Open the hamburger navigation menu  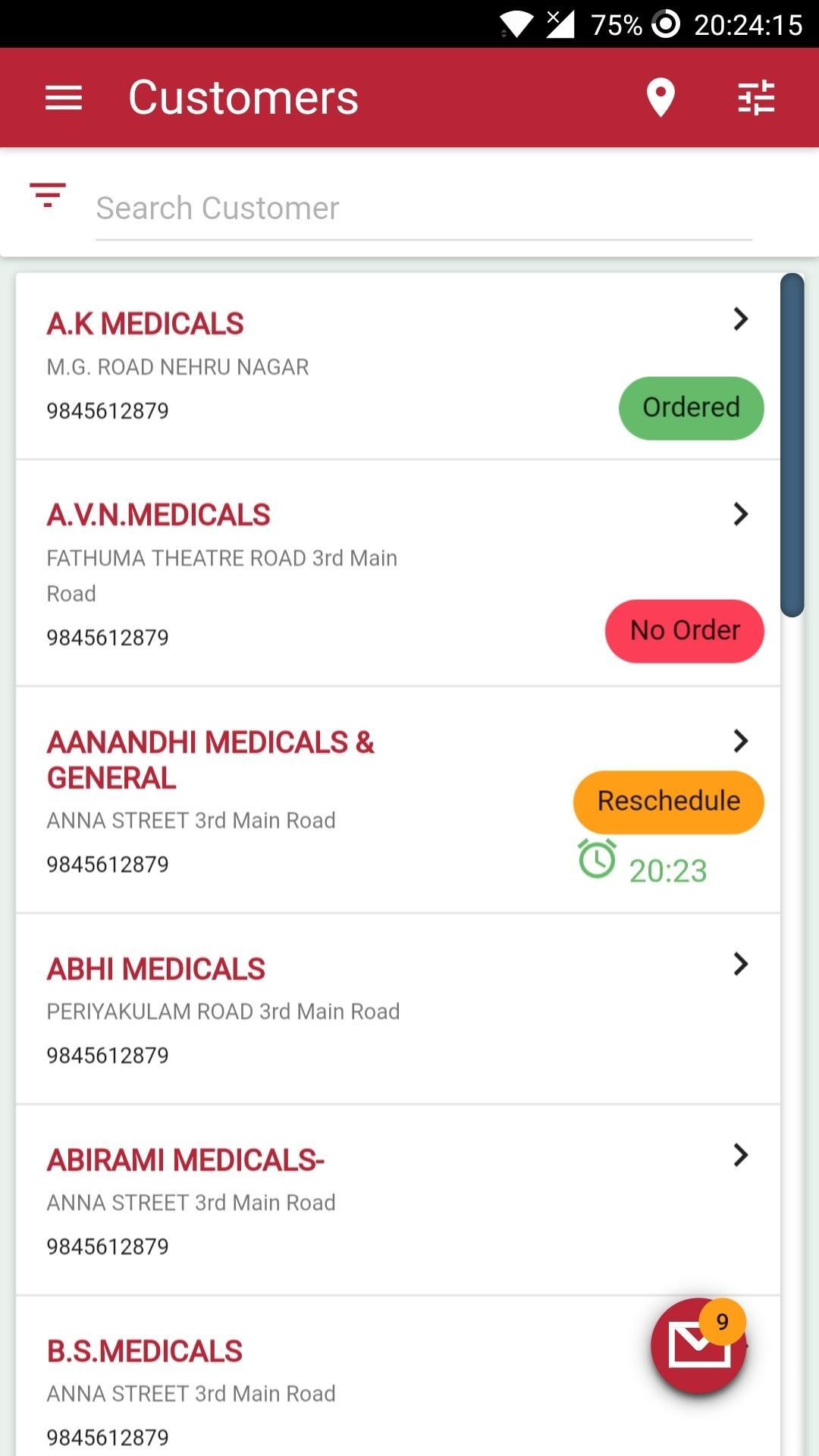coord(64,98)
